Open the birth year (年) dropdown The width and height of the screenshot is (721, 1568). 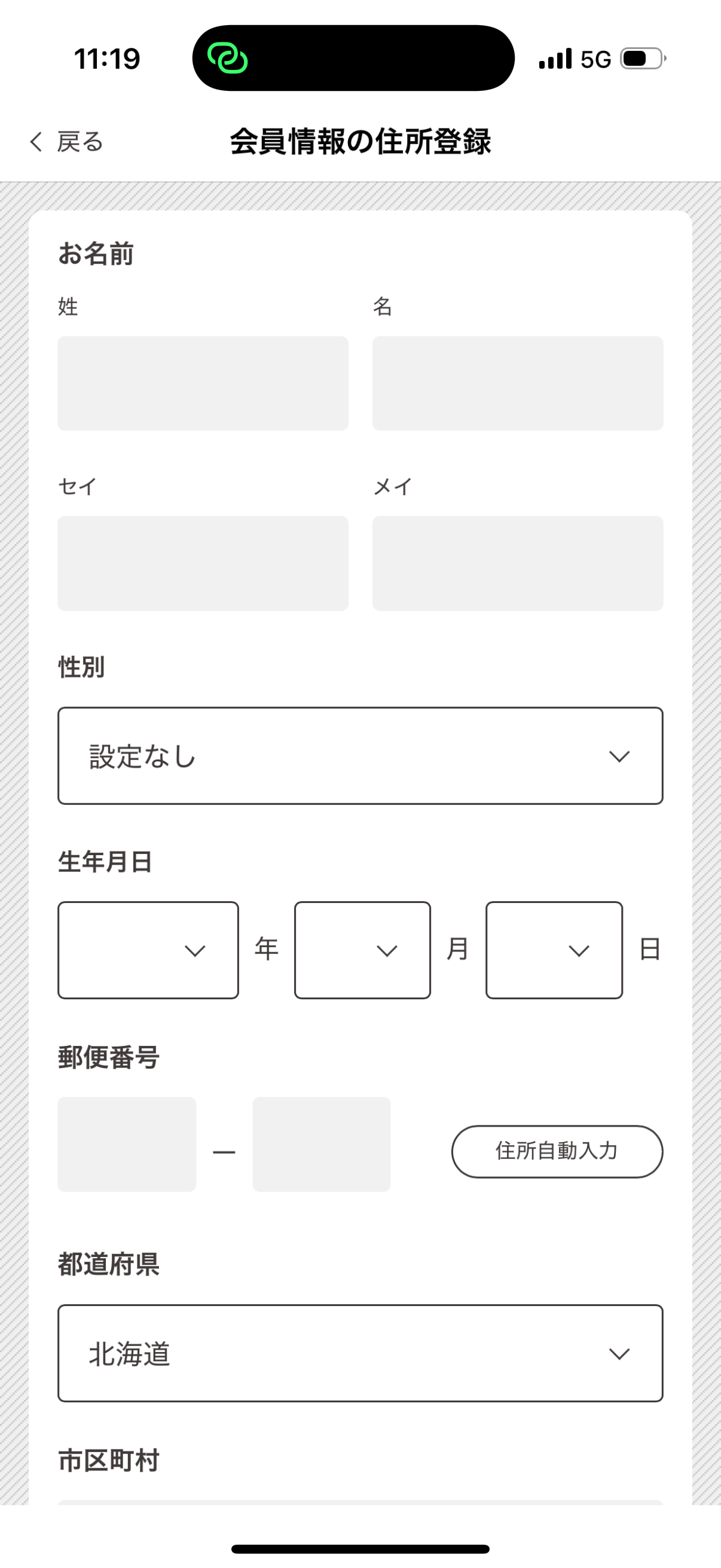(148, 950)
